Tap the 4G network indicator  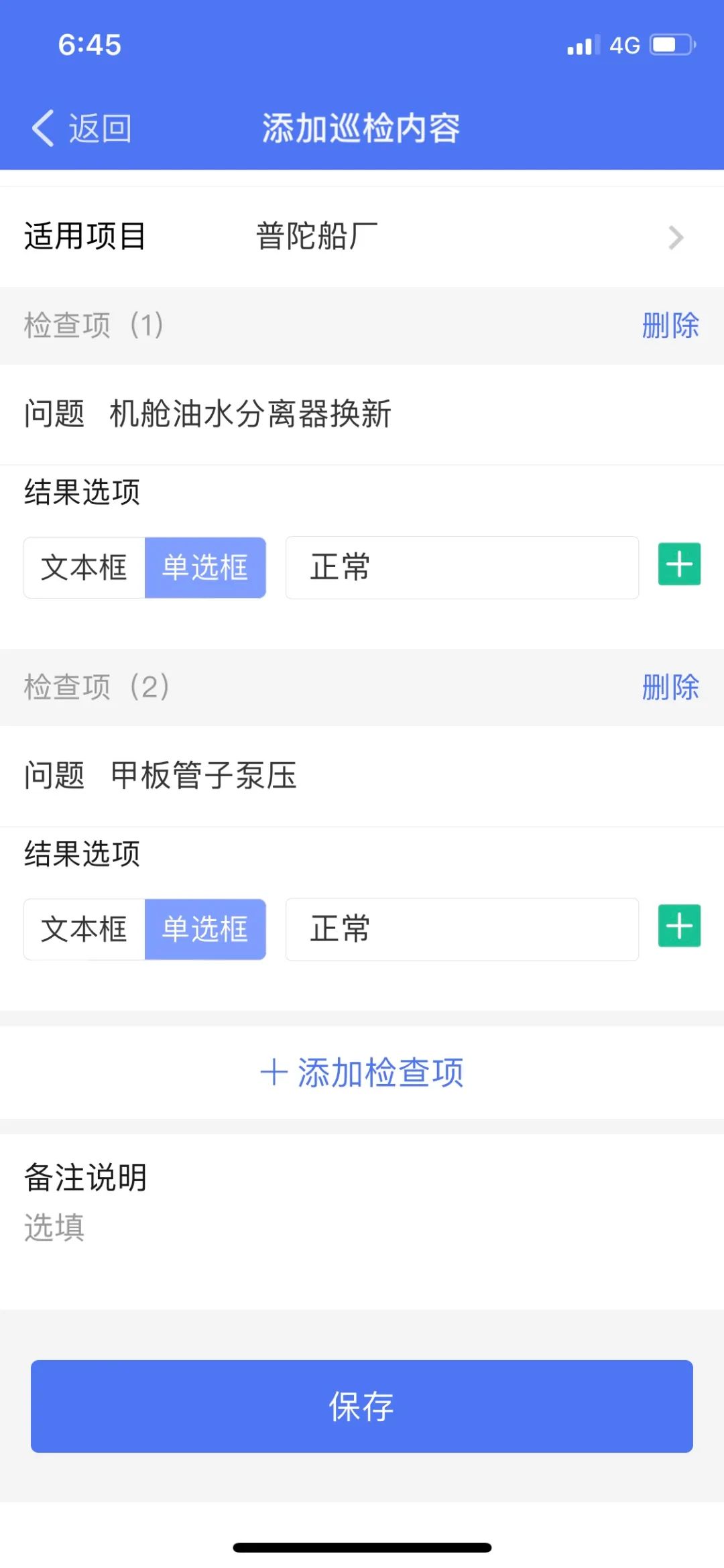coord(625,44)
